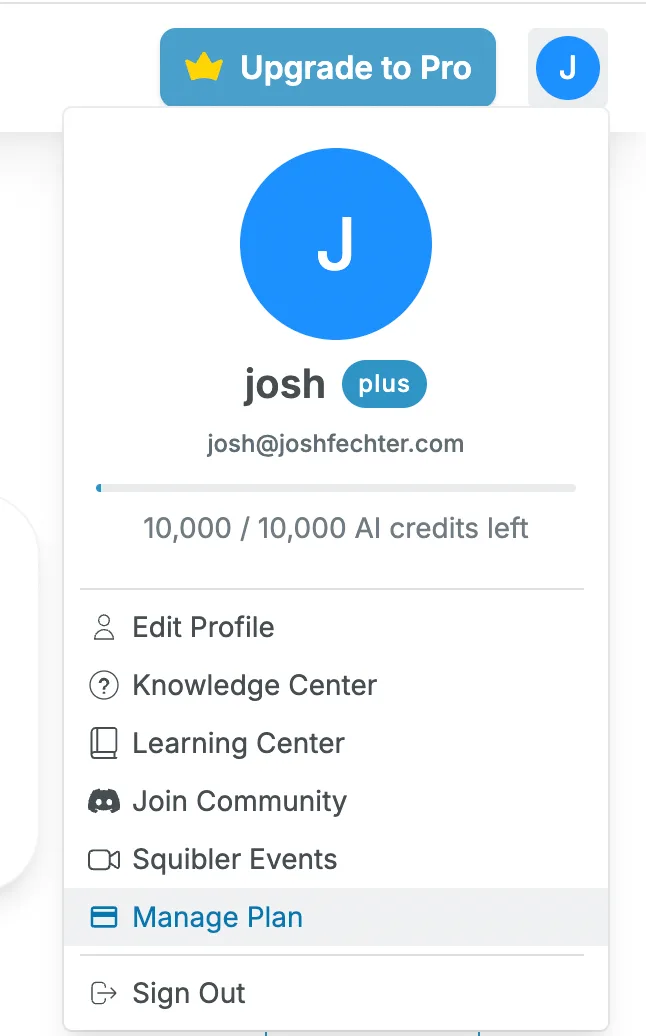Viewport: 646px width, 1036px height.
Task: Sign Out of the account
Action: [x=188, y=994]
